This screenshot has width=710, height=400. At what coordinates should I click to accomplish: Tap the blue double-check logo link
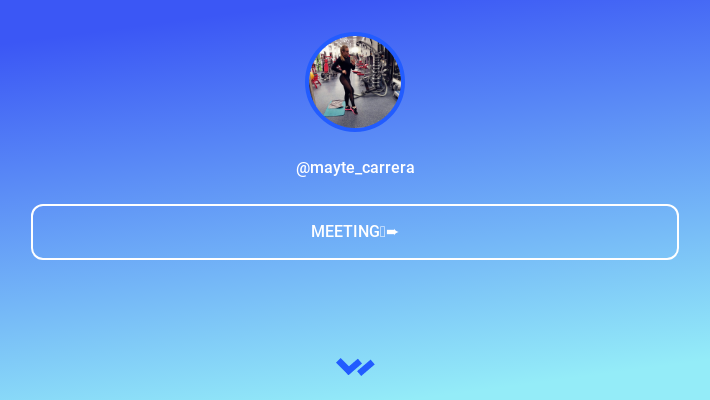click(x=355, y=367)
